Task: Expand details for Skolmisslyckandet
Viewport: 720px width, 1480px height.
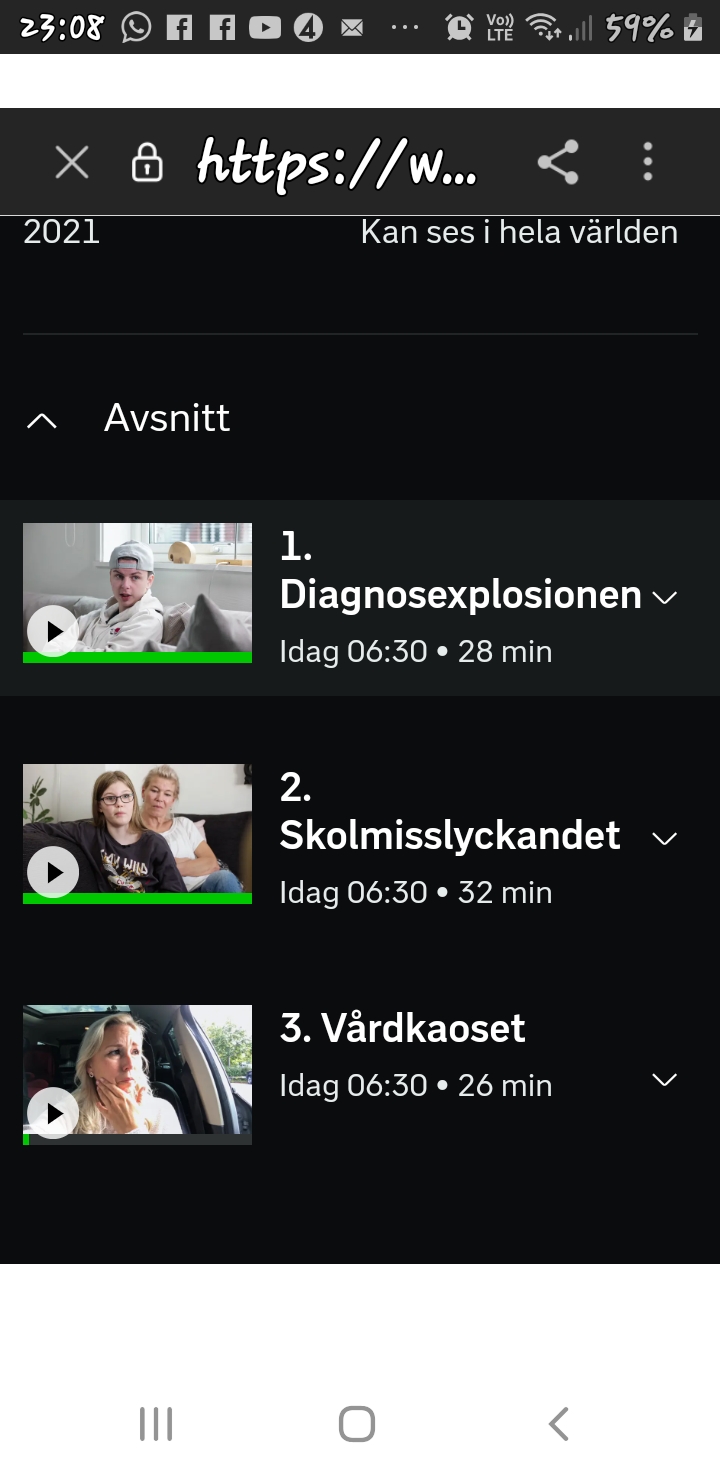Action: point(665,838)
